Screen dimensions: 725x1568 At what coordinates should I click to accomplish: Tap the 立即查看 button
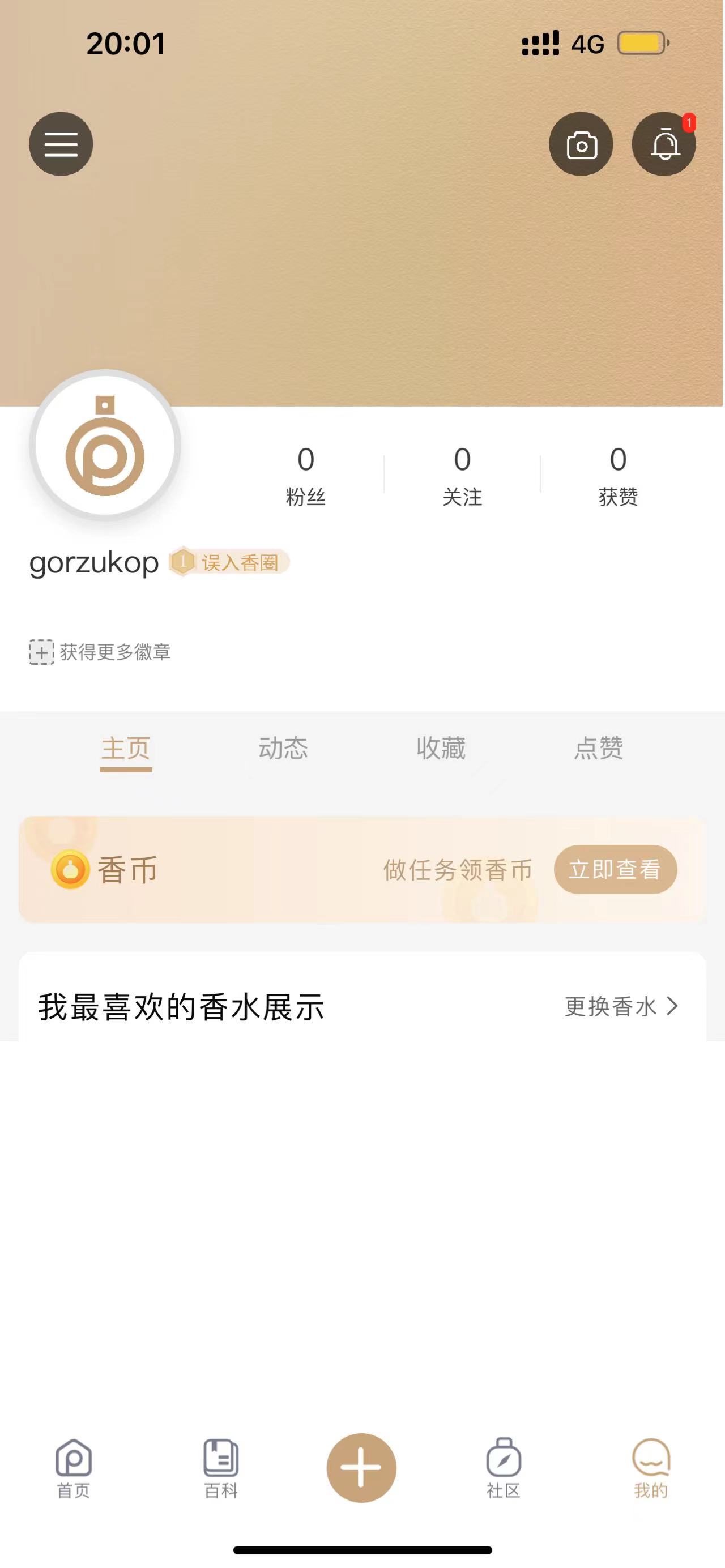click(x=615, y=869)
